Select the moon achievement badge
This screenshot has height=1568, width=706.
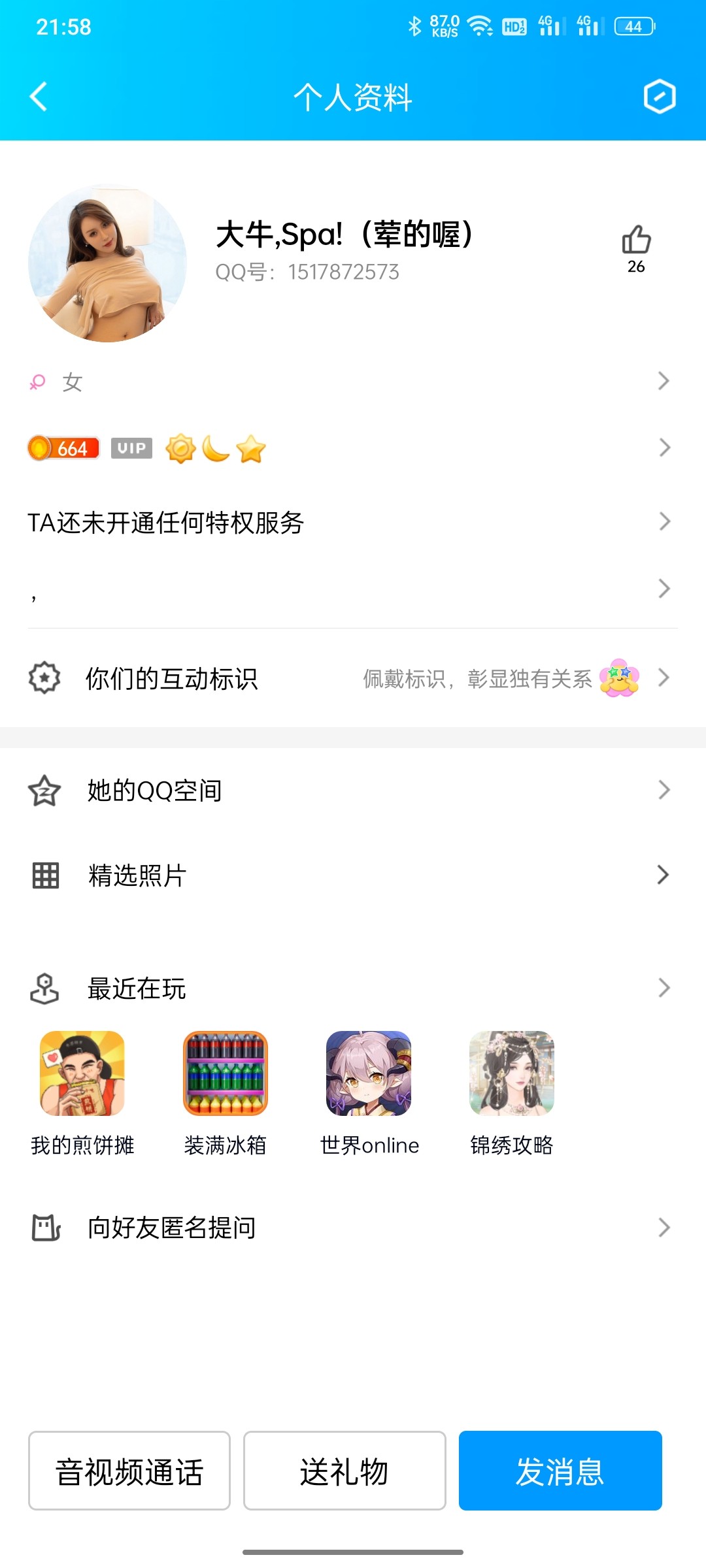pyautogui.click(x=218, y=448)
